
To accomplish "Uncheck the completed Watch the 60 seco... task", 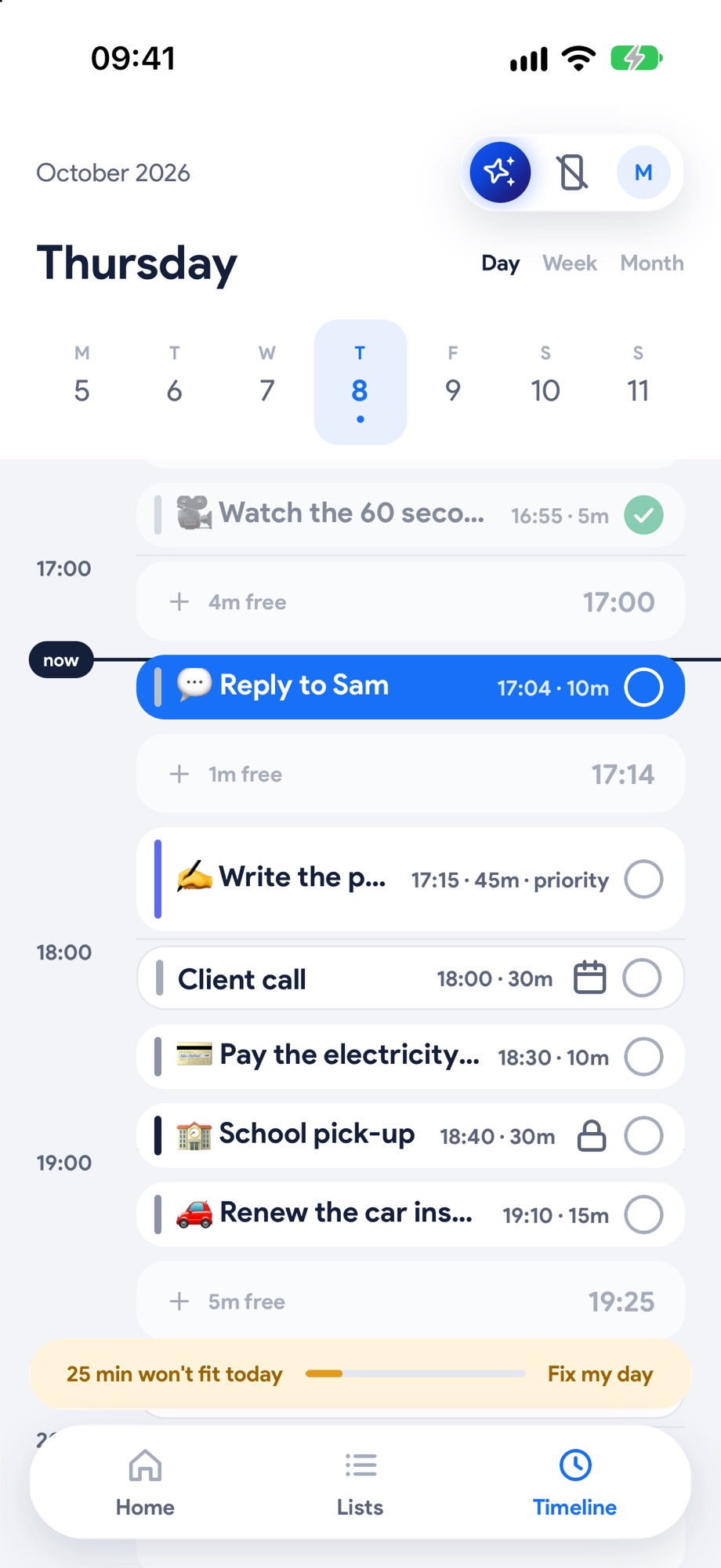I will [644, 516].
